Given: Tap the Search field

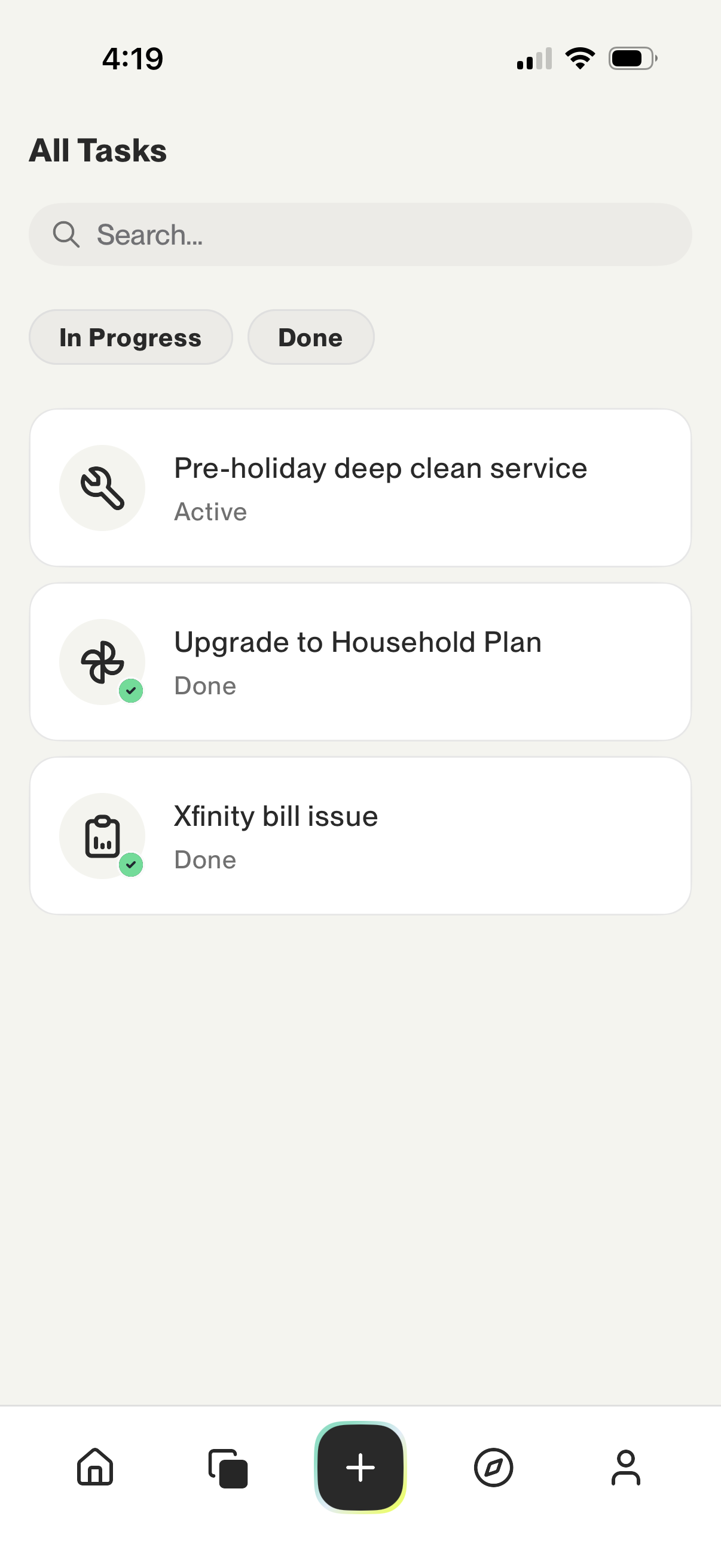Looking at the screenshot, I should (360, 234).
